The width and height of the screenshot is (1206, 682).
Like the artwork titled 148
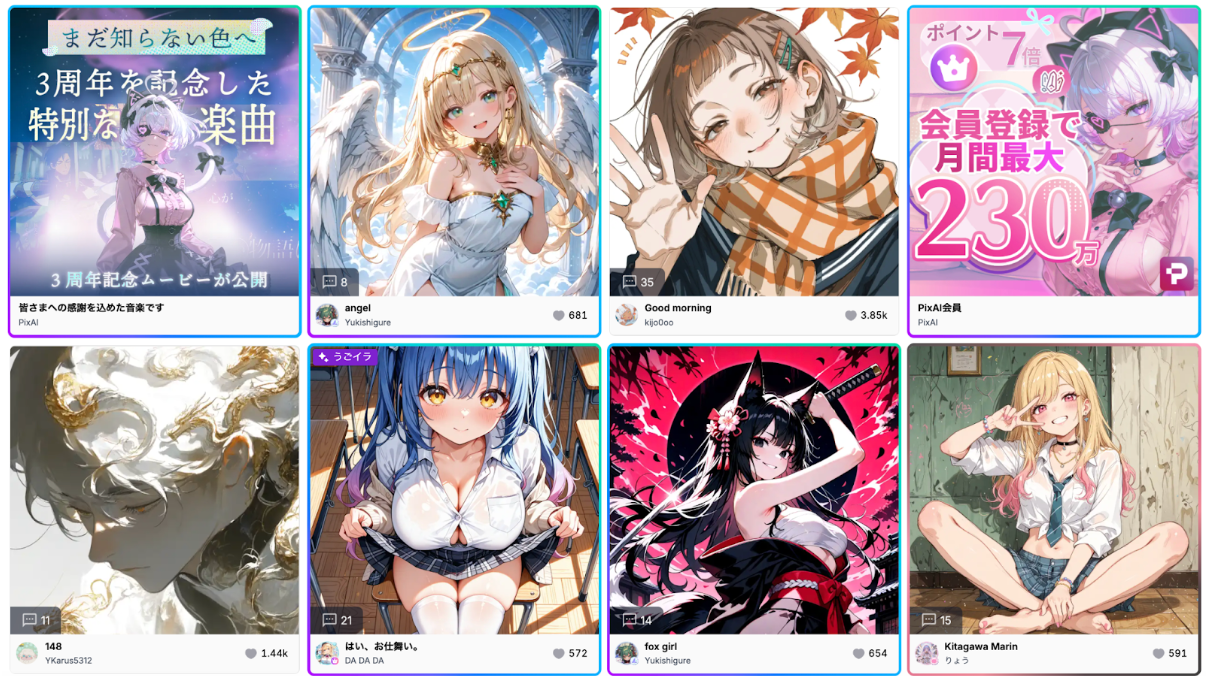251,653
